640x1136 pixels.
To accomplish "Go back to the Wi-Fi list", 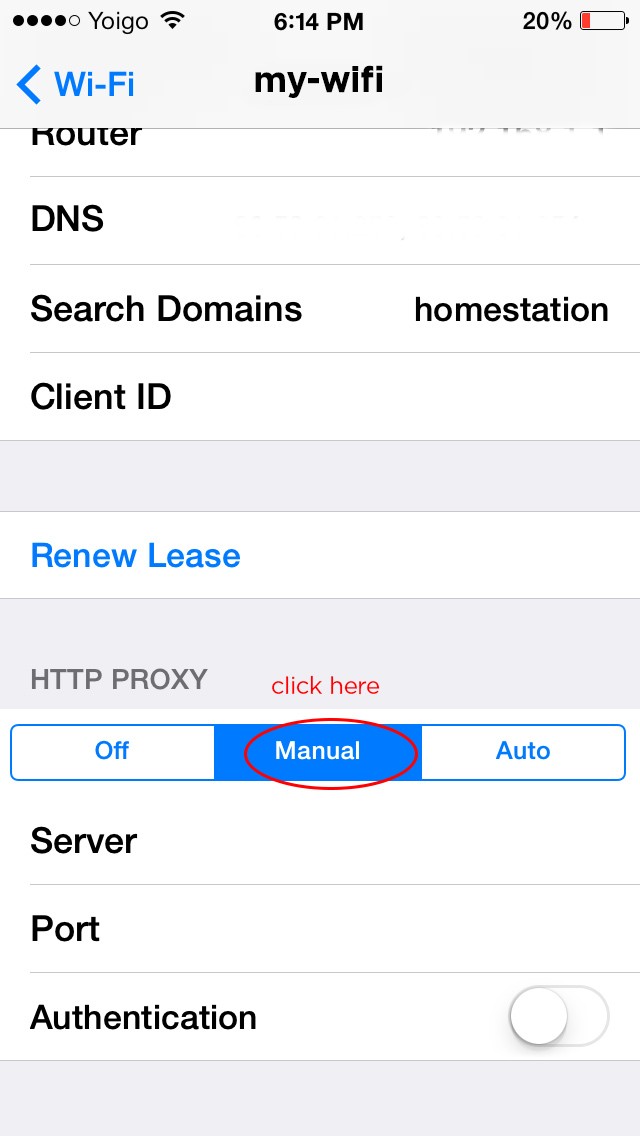I will pyautogui.click(x=75, y=84).
